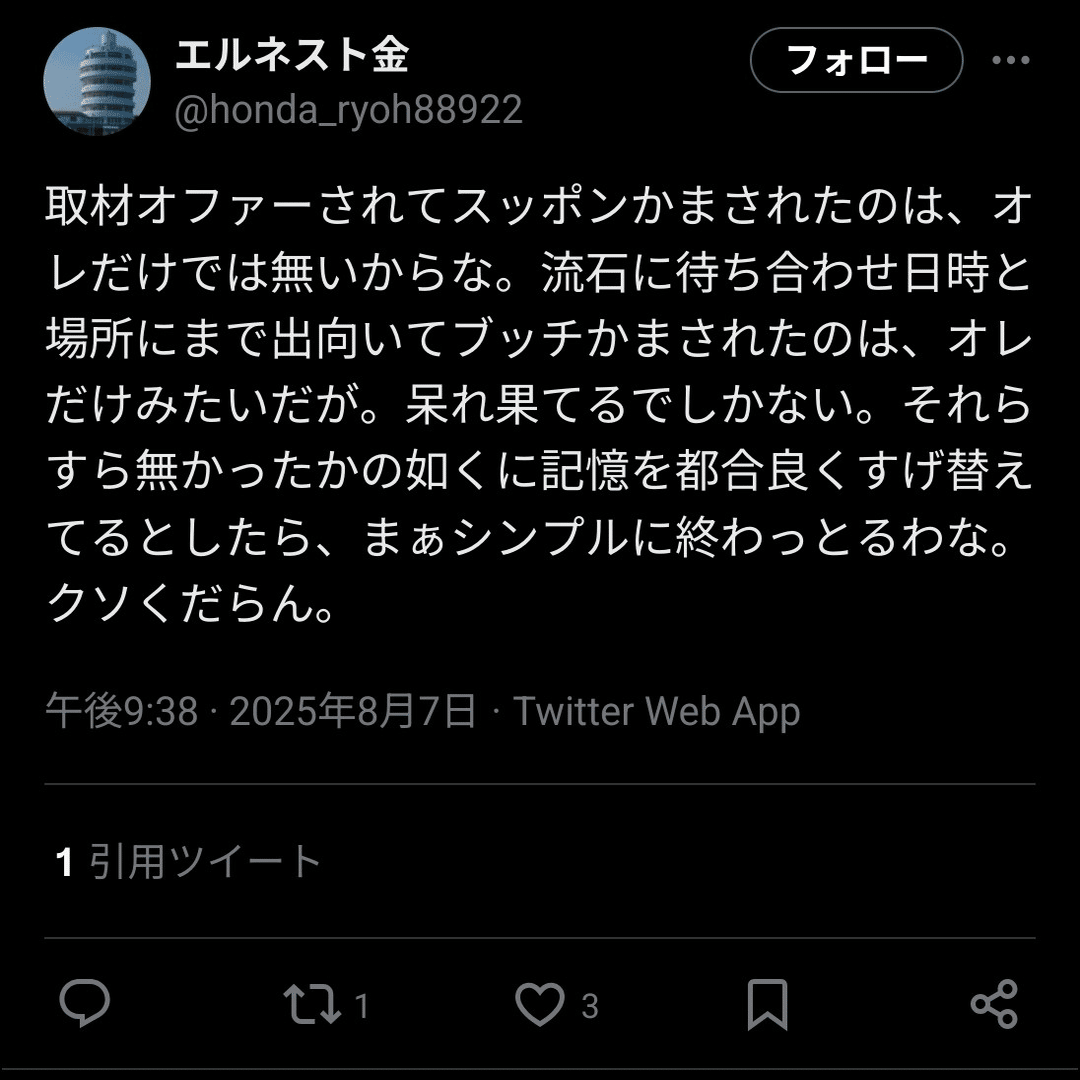This screenshot has height=1080, width=1080.
Task: View the 1 引用ツイート
Action: click(189, 861)
